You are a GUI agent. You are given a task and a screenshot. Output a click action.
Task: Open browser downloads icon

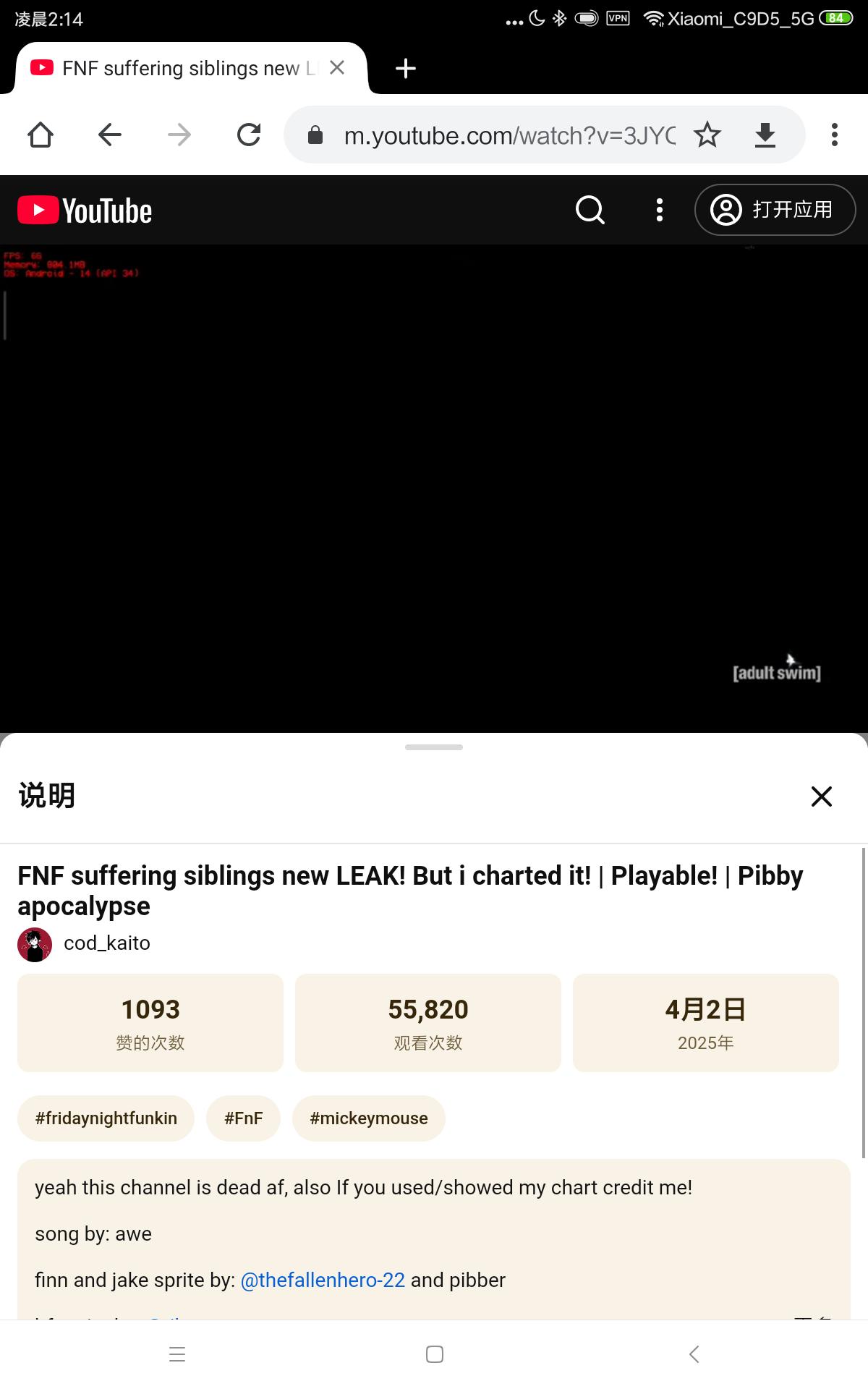765,135
